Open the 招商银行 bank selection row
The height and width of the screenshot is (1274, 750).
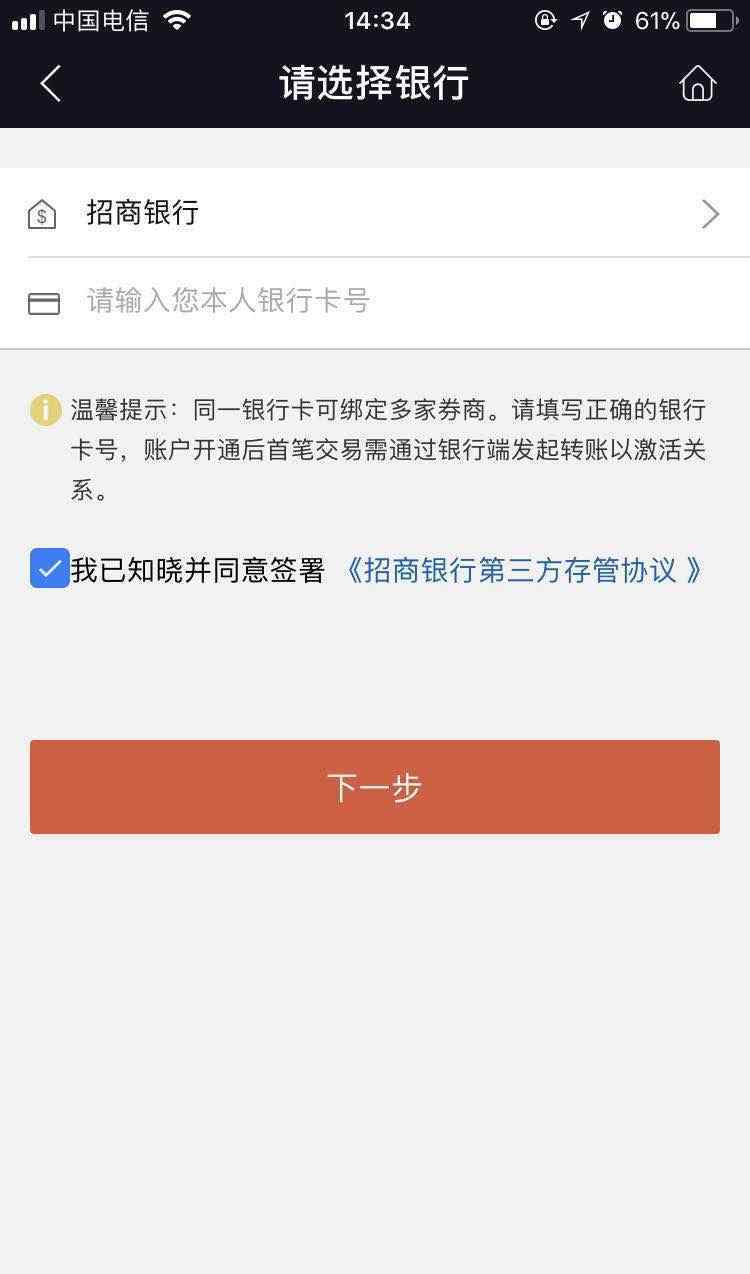(x=375, y=213)
